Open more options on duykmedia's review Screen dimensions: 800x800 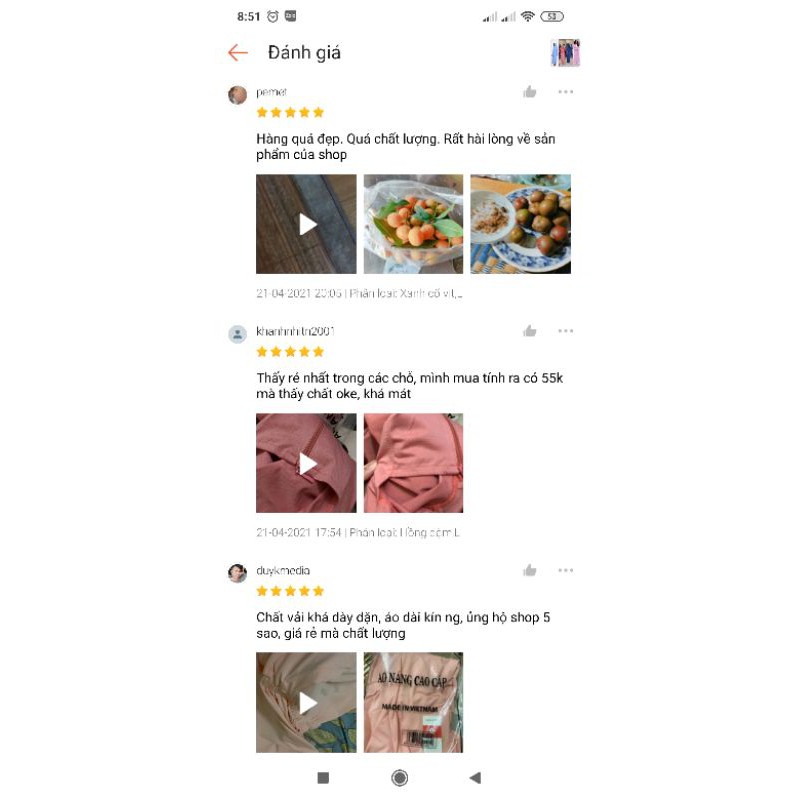click(566, 570)
